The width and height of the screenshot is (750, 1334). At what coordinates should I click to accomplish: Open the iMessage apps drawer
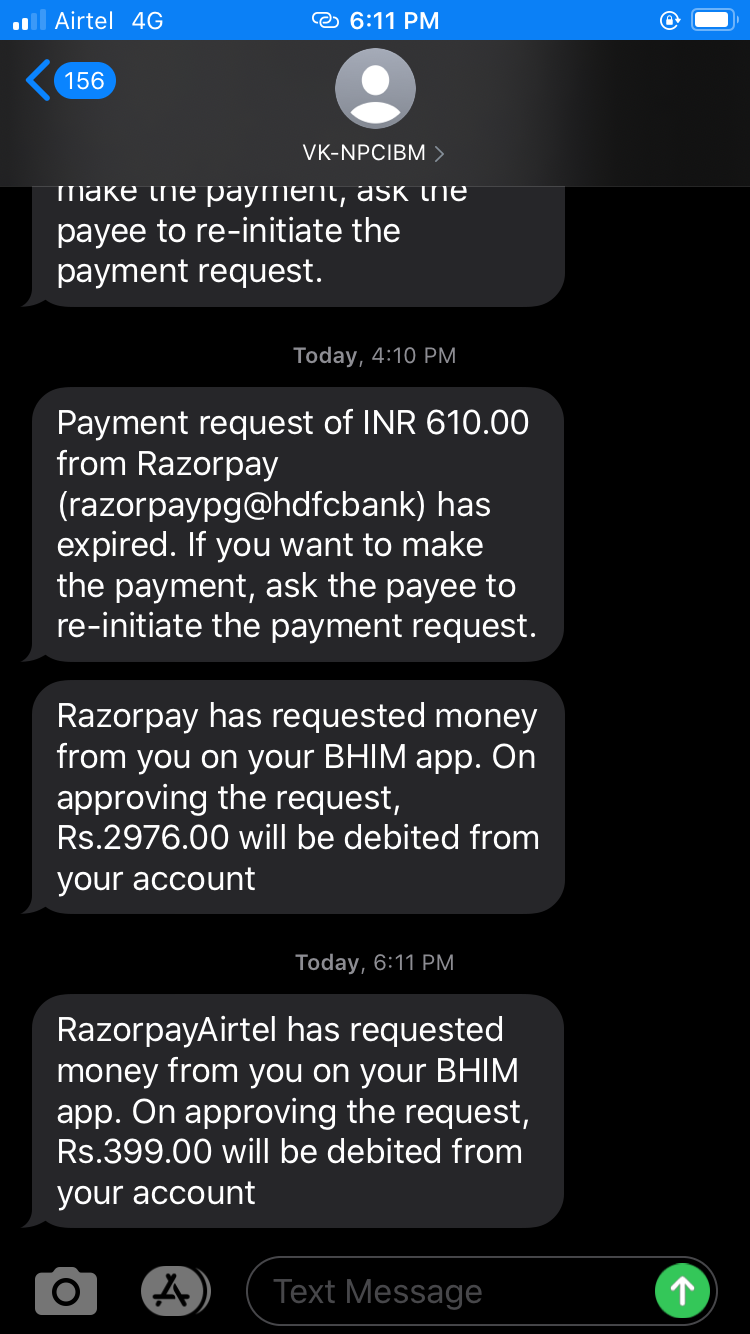coord(175,1291)
